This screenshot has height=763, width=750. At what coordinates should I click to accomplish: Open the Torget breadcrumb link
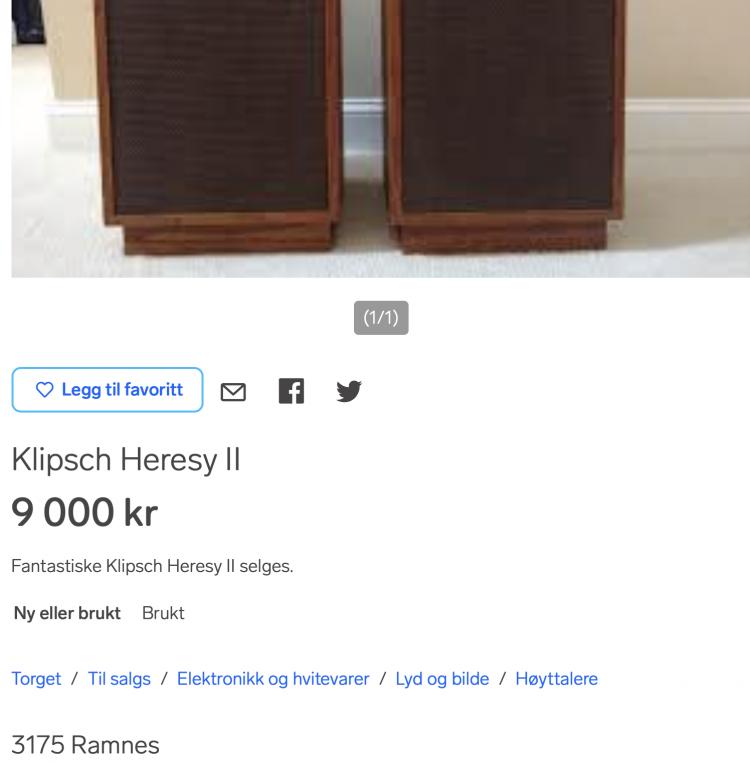tap(36, 678)
